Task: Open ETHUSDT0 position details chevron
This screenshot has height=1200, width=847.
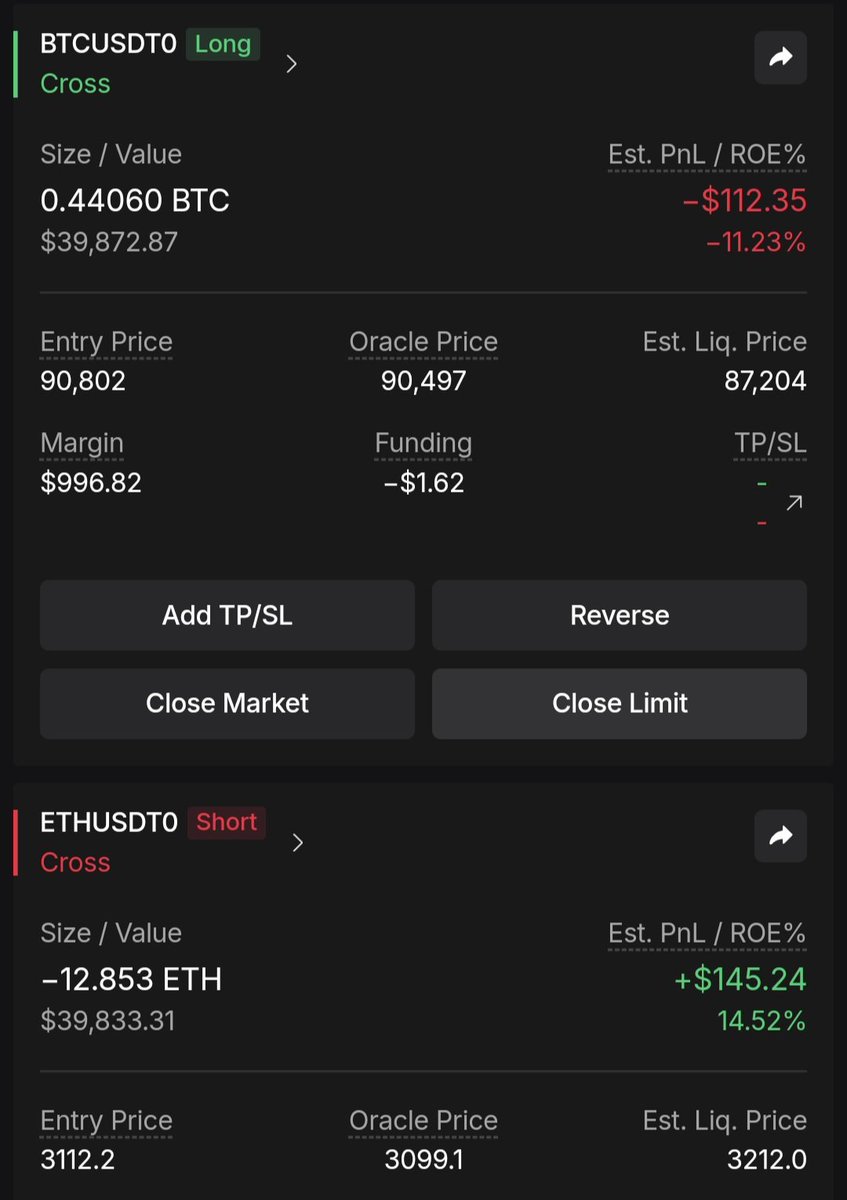Action: coord(296,843)
